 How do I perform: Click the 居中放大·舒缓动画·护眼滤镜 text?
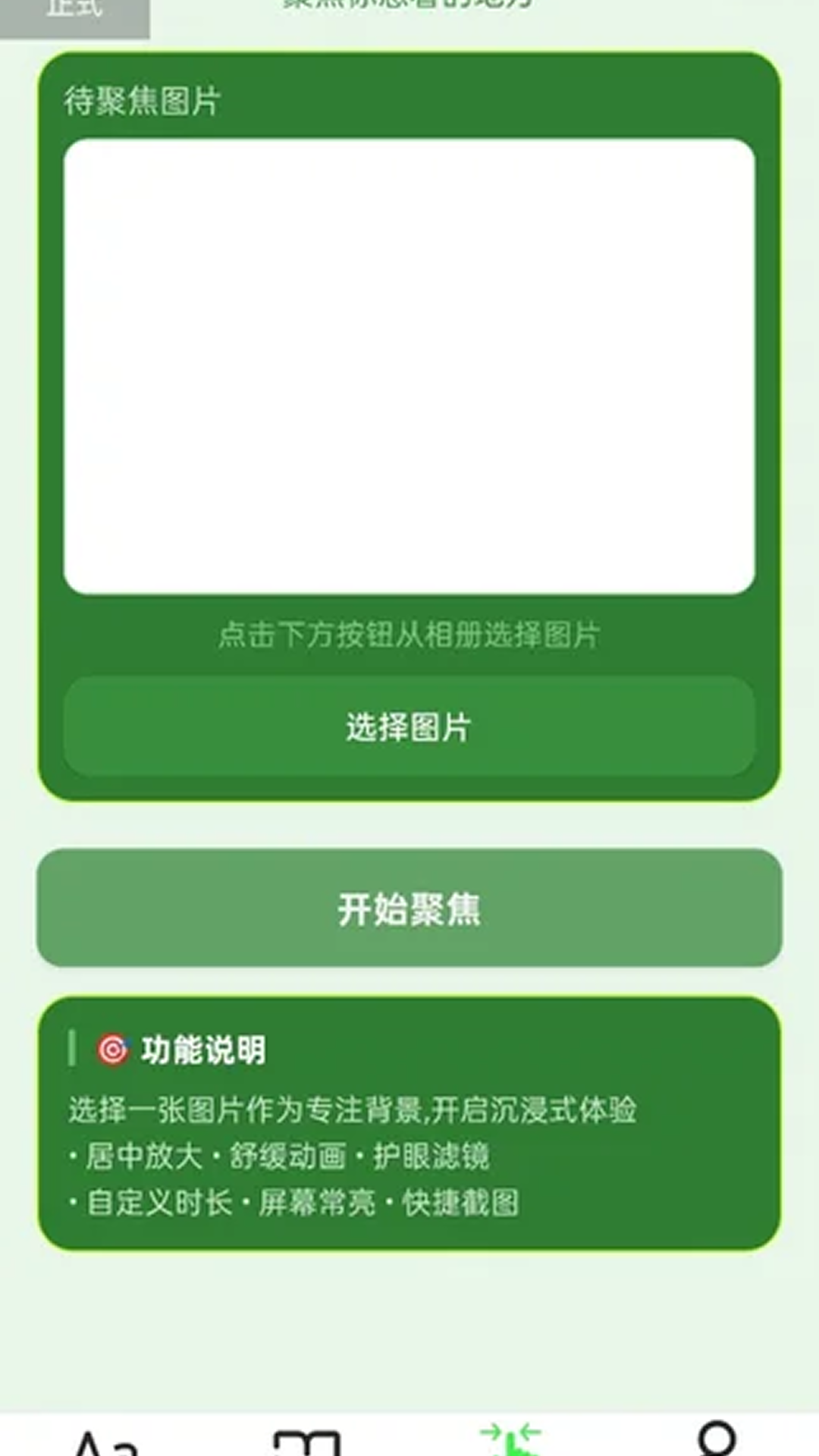(279, 1156)
